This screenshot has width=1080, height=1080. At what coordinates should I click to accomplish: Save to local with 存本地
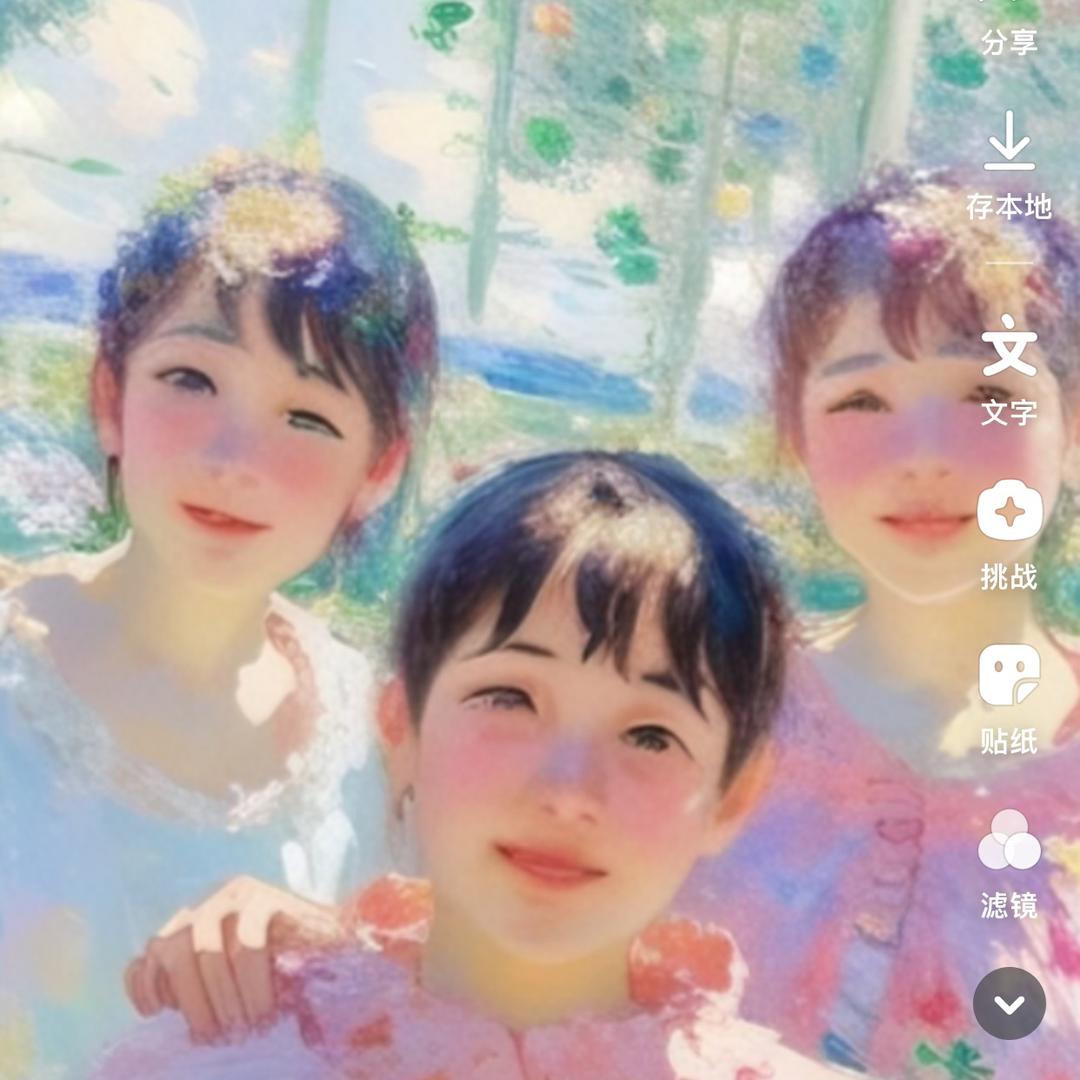[x=1008, y=165]
